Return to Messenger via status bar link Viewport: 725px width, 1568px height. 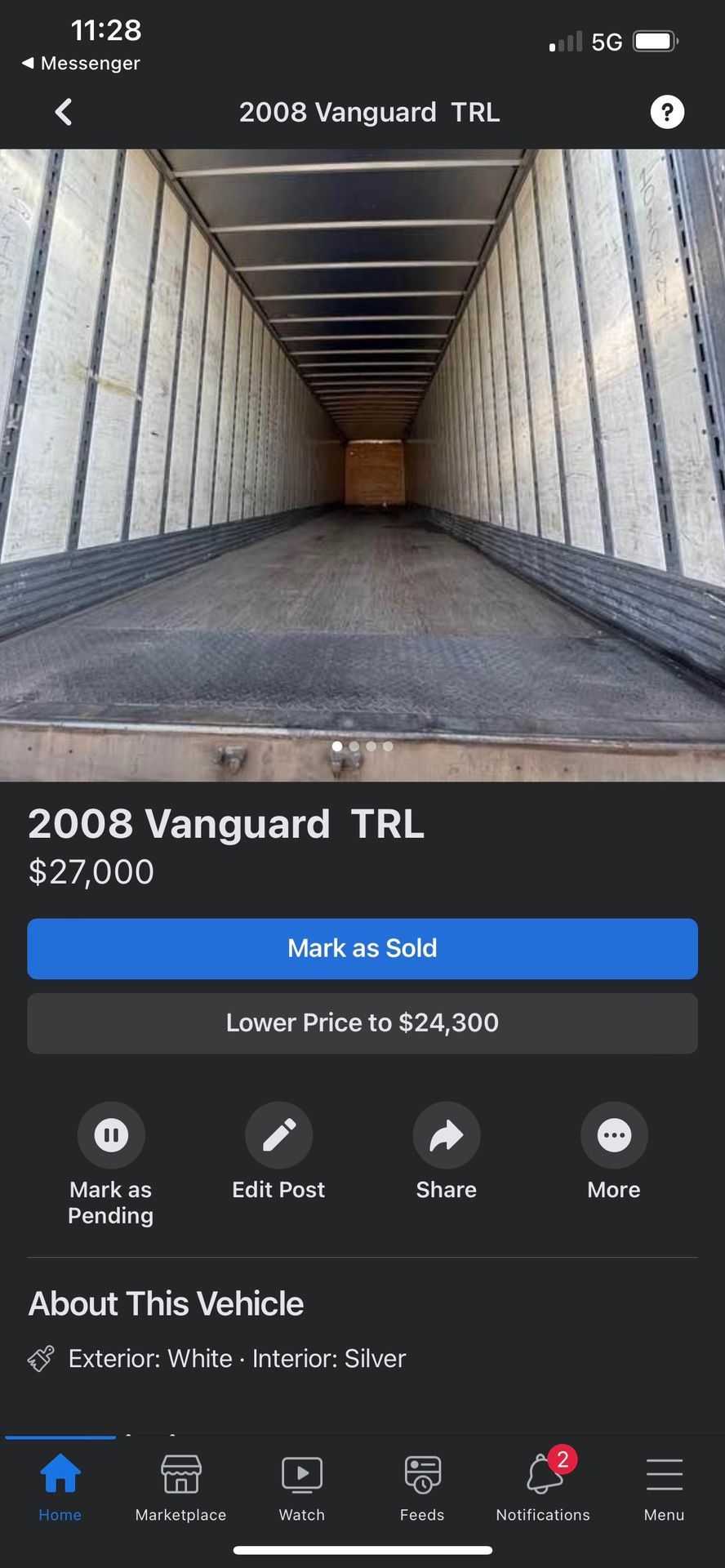point(79,63)
